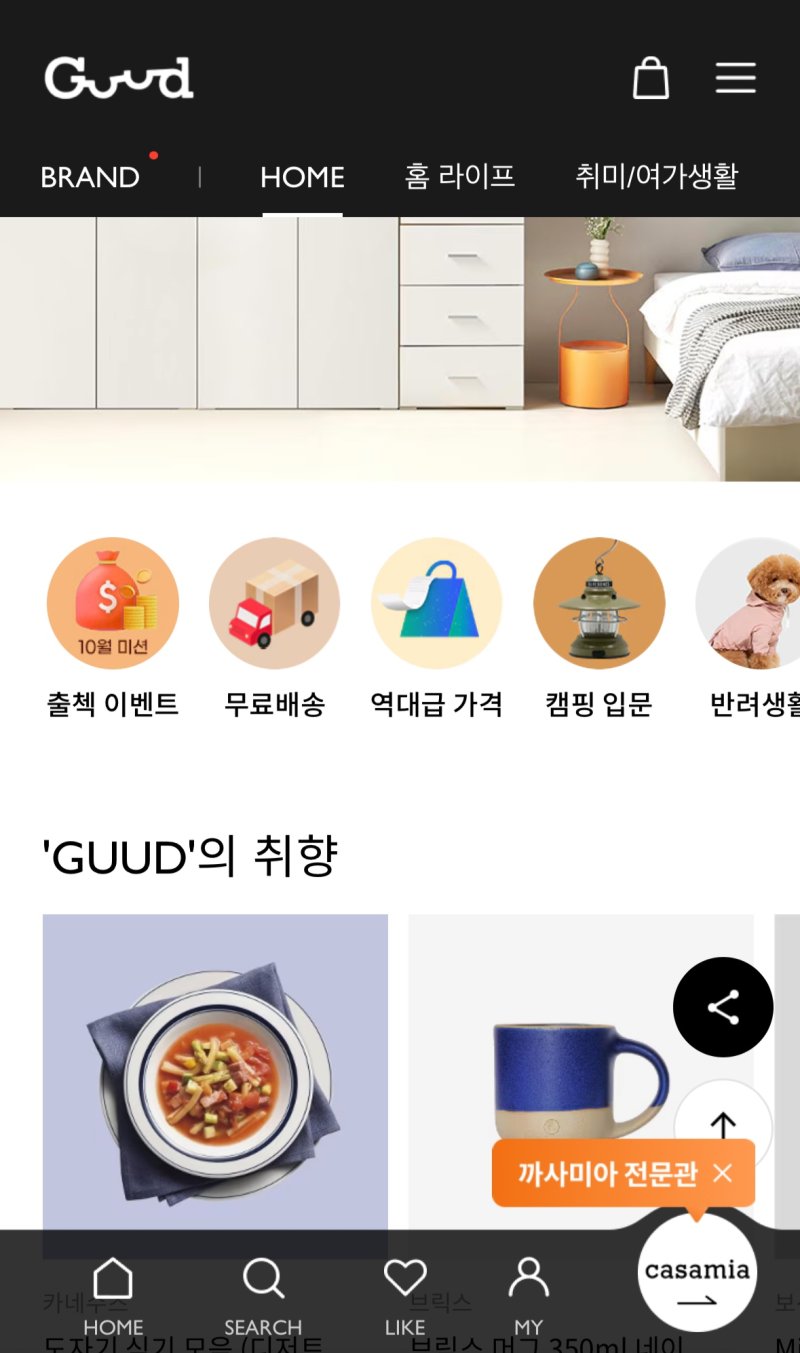The image size is (800, 1353).
Task: Select the 홈 라이프 tab
Action: (459, 177)
